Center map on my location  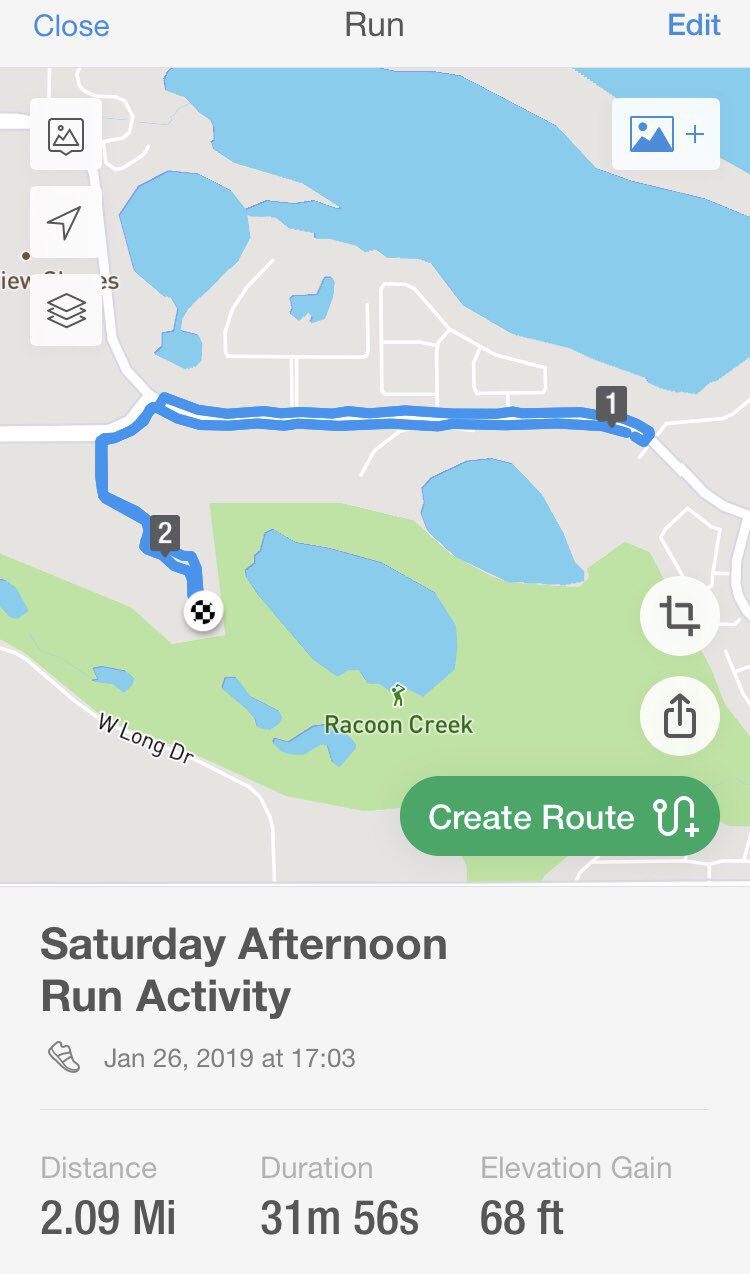tap(66, 223)
